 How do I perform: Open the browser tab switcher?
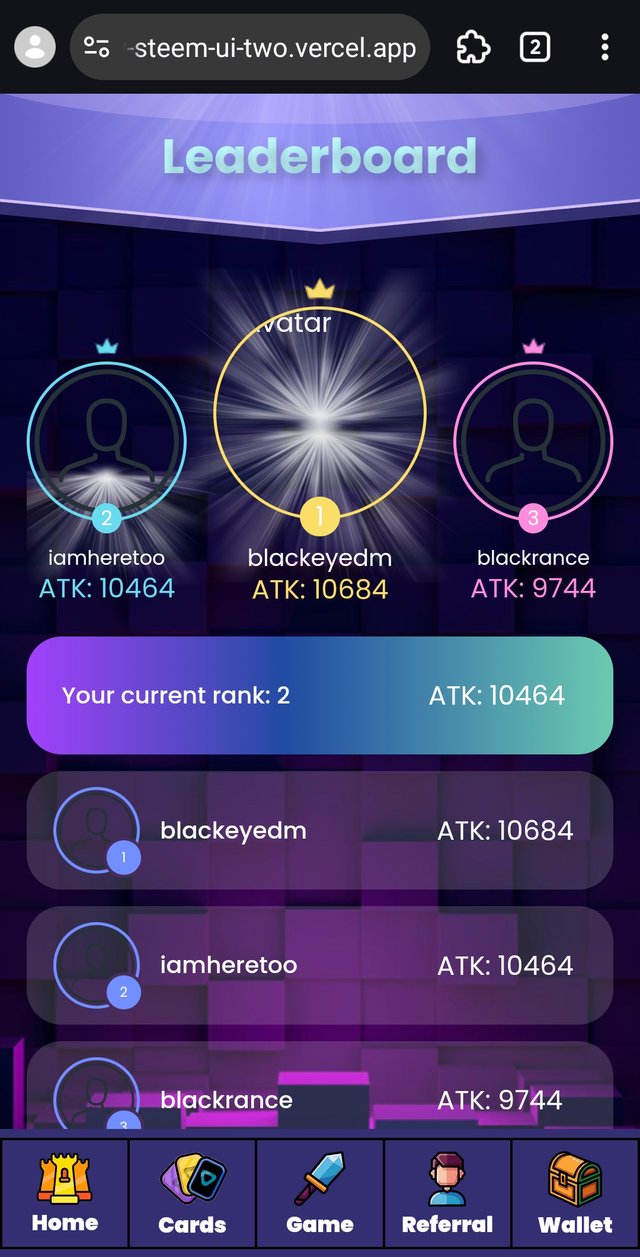535,47
